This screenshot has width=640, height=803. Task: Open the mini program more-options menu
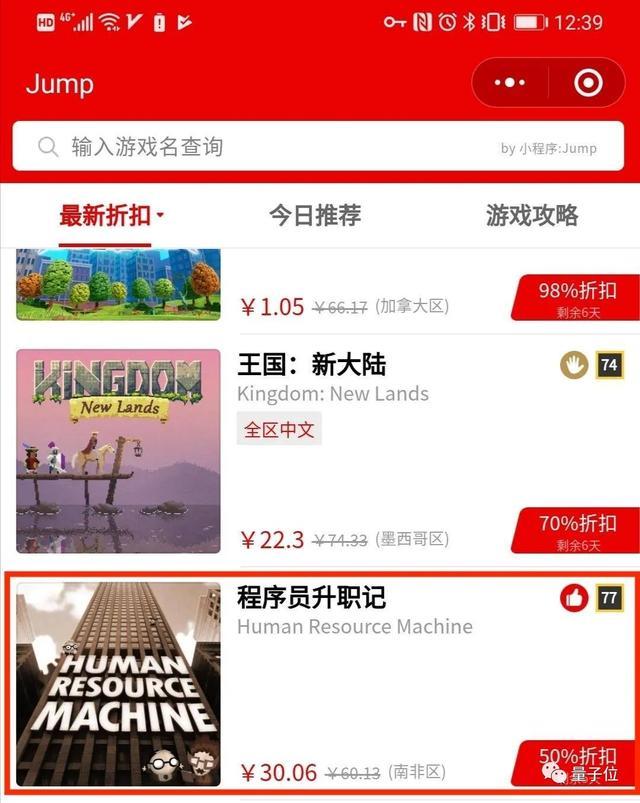(x=510, y=83)
